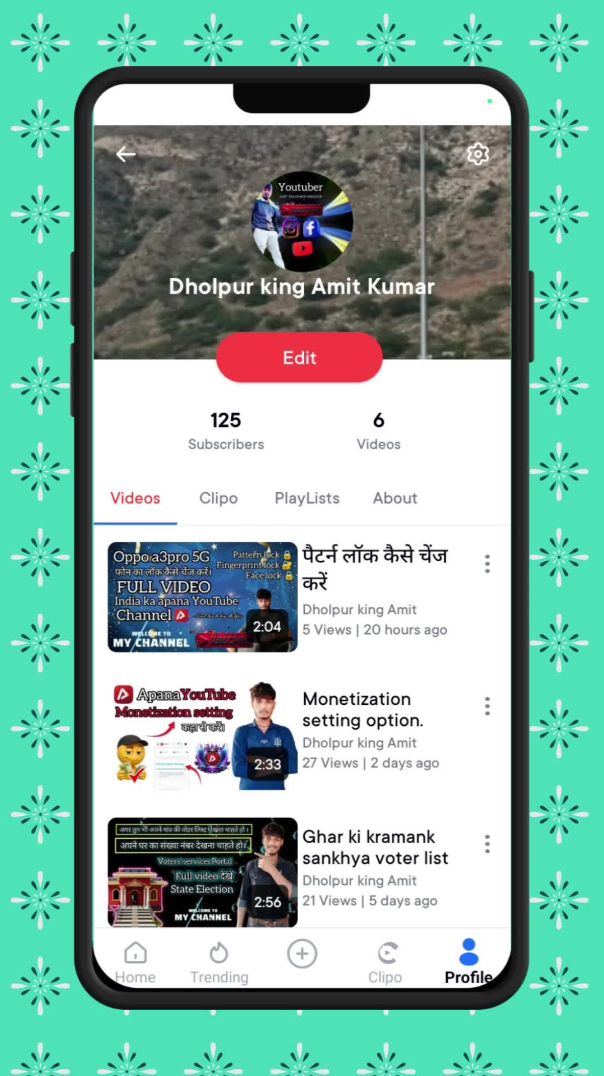
Task: Switch to the Clipo channel tab
Action: coord(218,498)
